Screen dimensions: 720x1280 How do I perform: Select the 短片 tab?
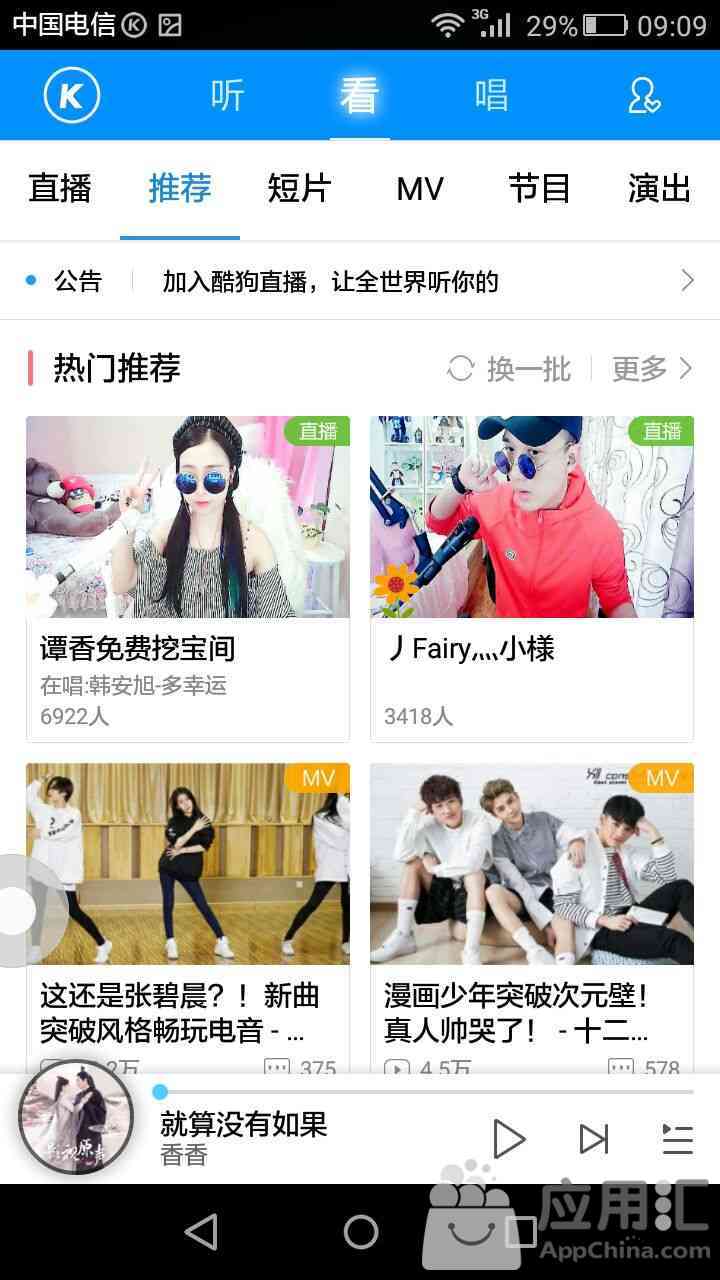tap(299, 188)
